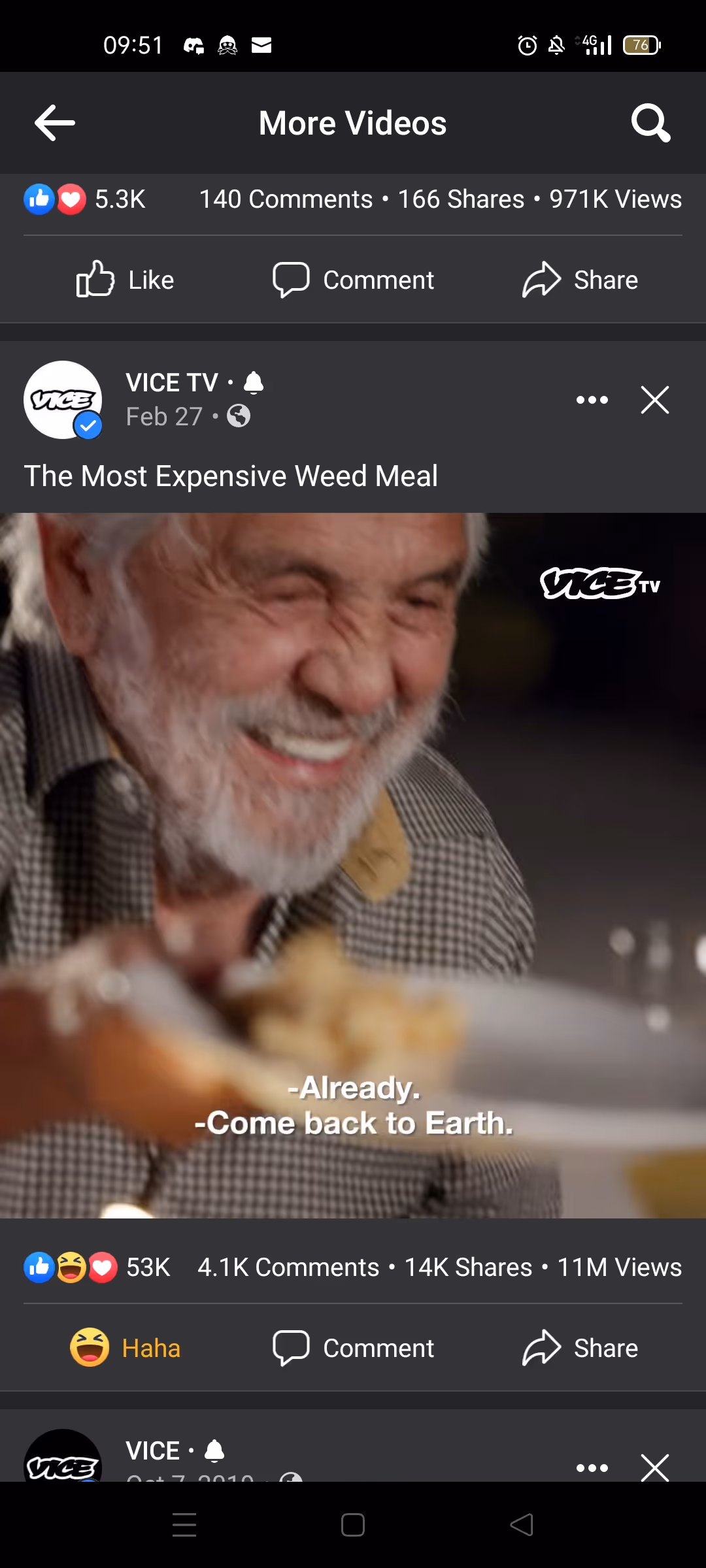Open search in More Videos
Image resolution: width=706 pixels, height=1568 pixels.
pos(650,123)
